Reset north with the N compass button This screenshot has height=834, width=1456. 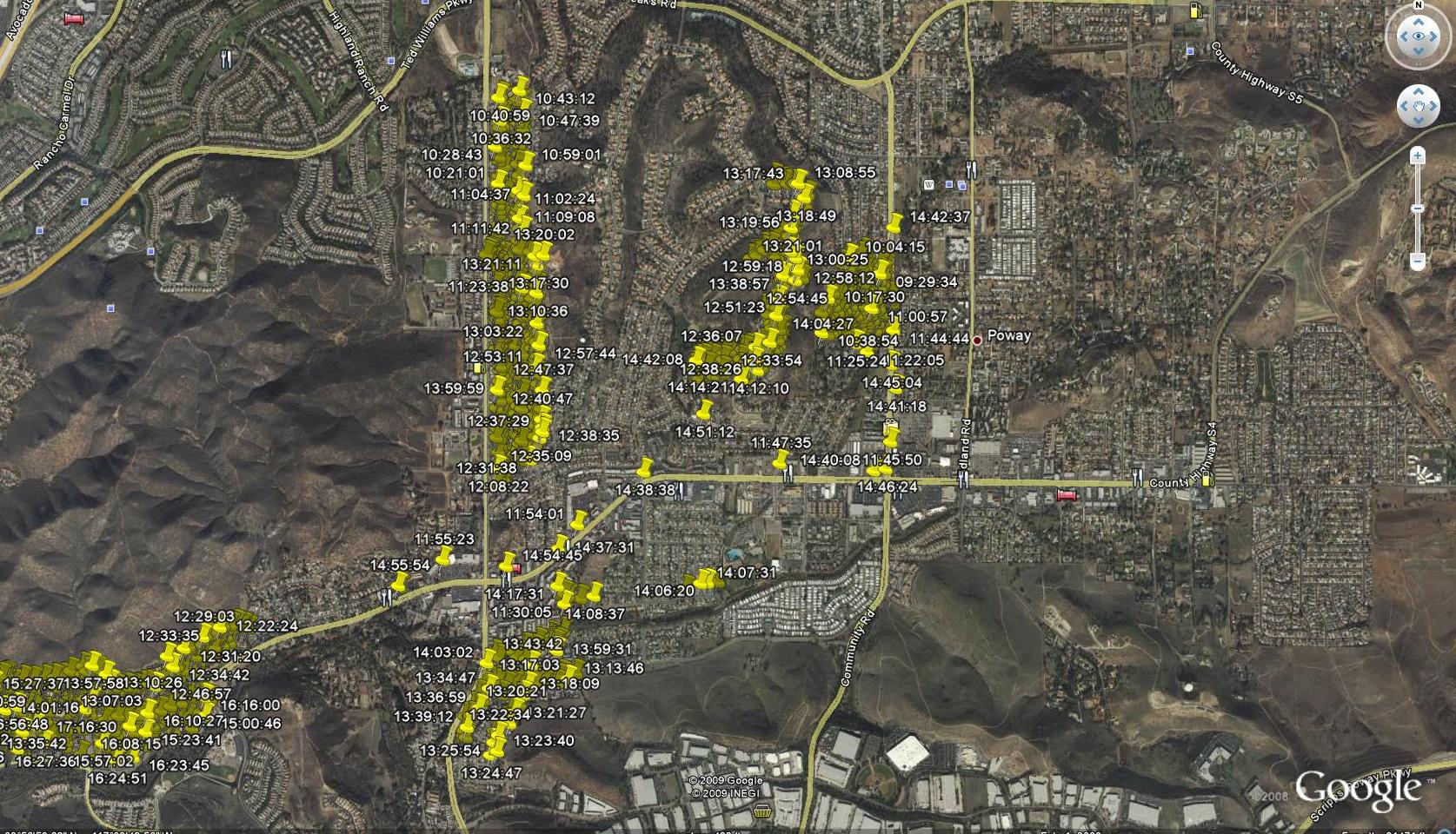[x=1418, y=5]
